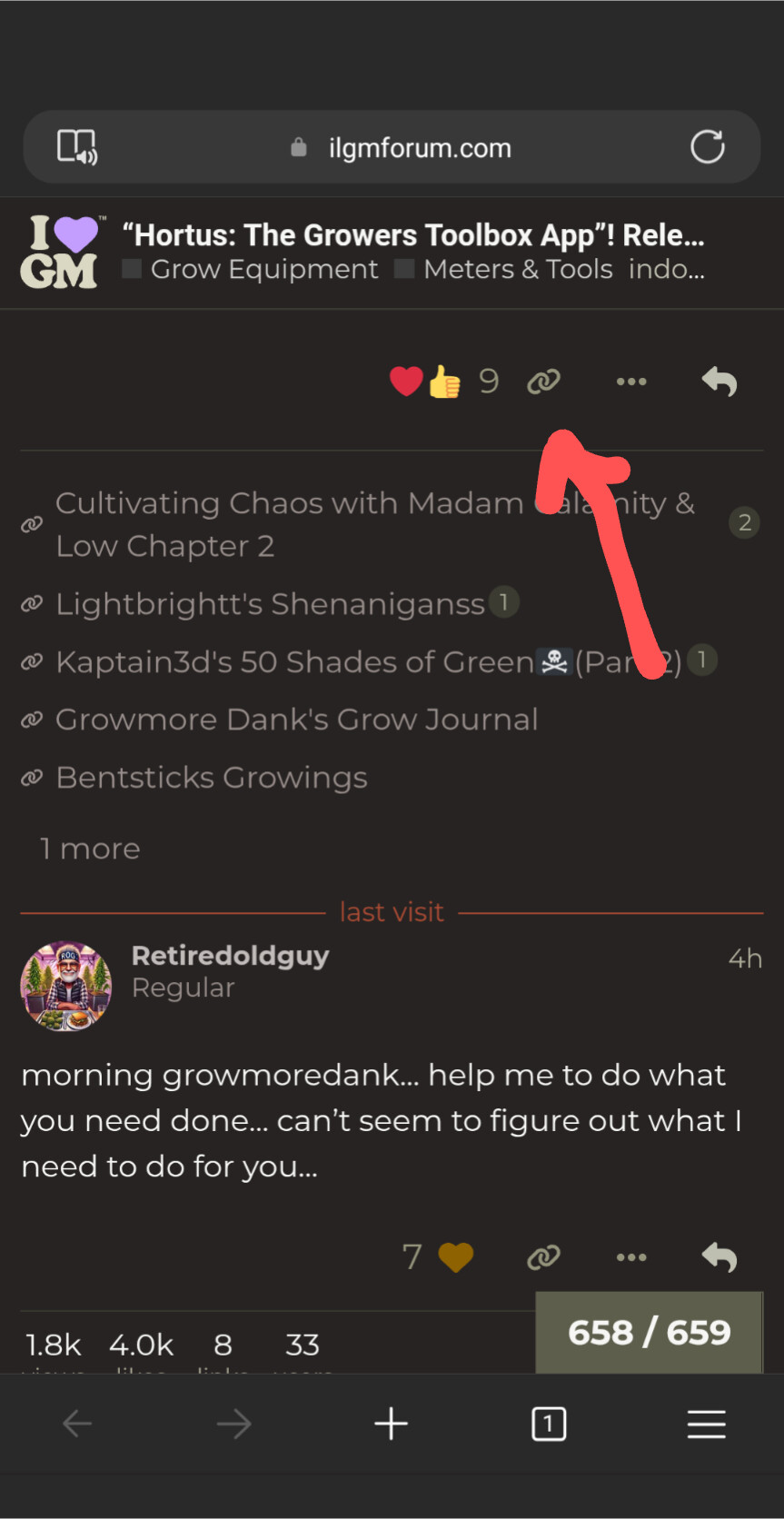View the 9 reactions on the top post
This screenshot has width=784, height=1519.
pyautogui.click(x=488, y=382)
